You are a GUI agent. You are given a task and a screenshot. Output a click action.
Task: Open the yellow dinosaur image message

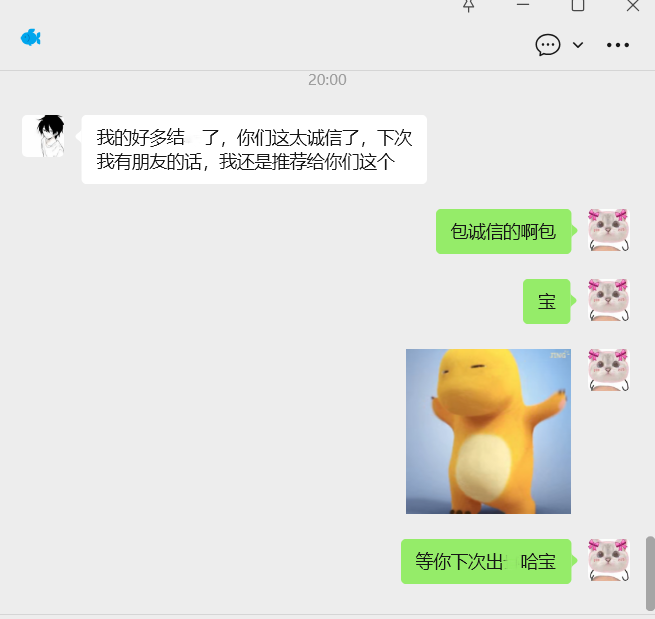[488, 431]
